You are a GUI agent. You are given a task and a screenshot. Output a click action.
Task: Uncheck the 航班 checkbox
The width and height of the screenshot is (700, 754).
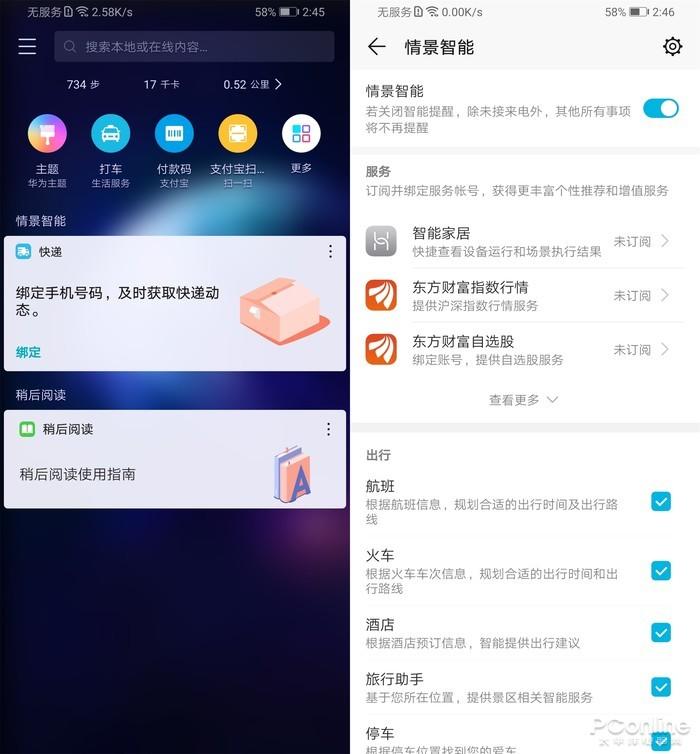(x=660, y=502)
